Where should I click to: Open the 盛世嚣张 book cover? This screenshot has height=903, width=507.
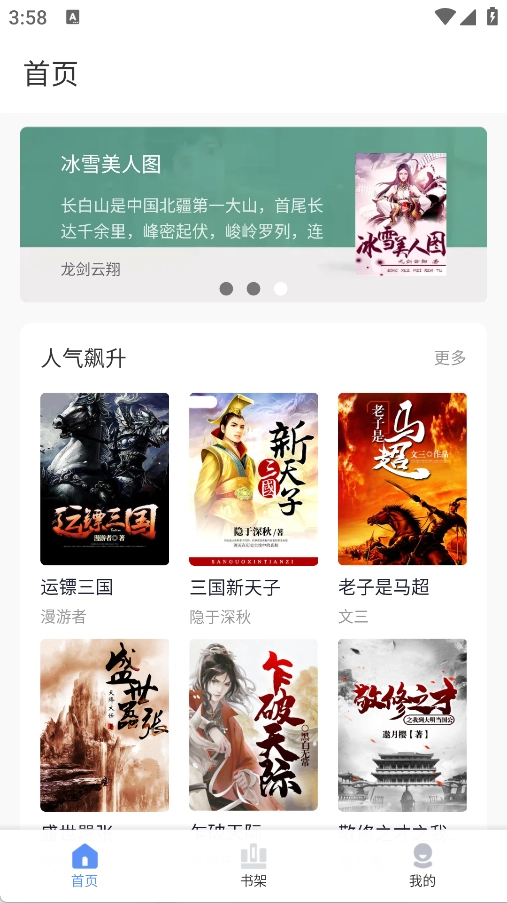pyautogui.click(x=104, y=725)
